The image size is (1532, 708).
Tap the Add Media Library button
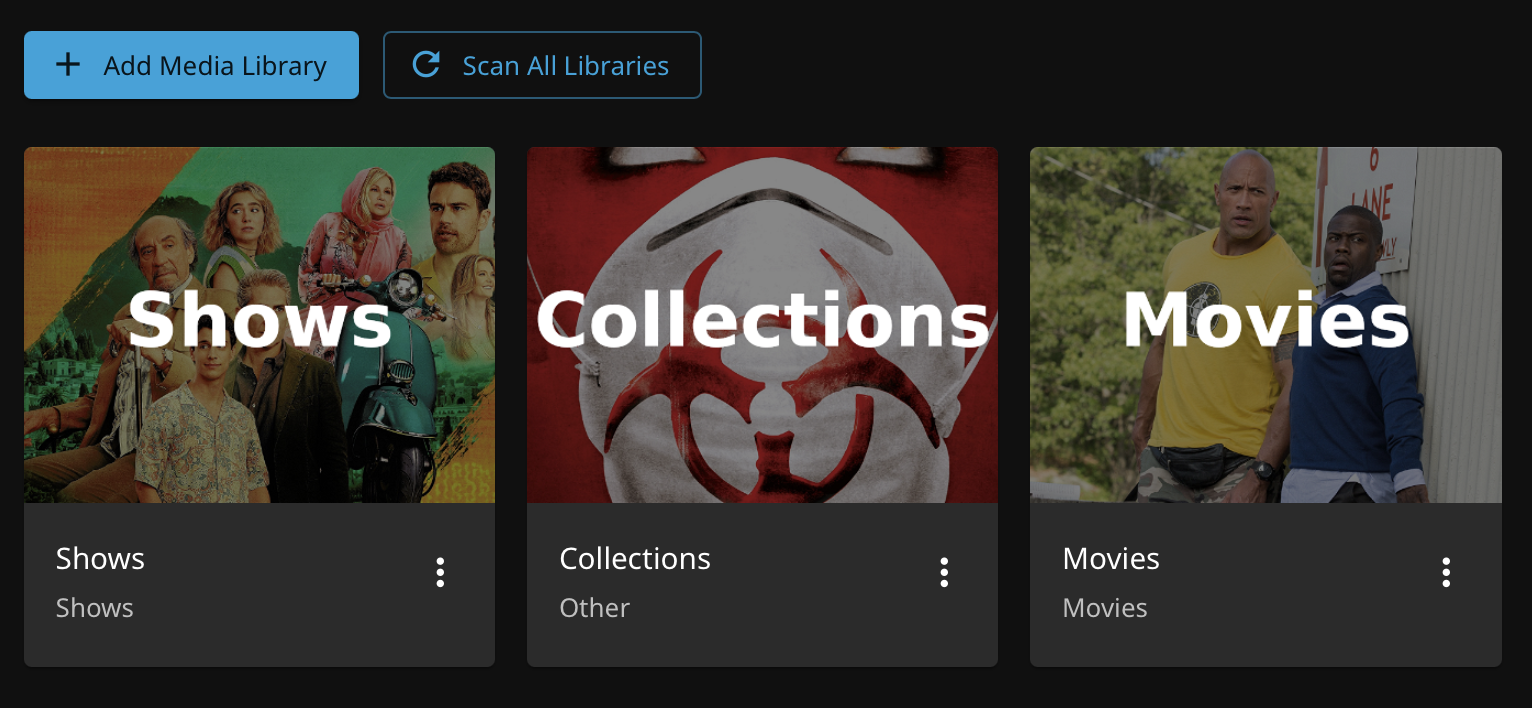[191, 65]
